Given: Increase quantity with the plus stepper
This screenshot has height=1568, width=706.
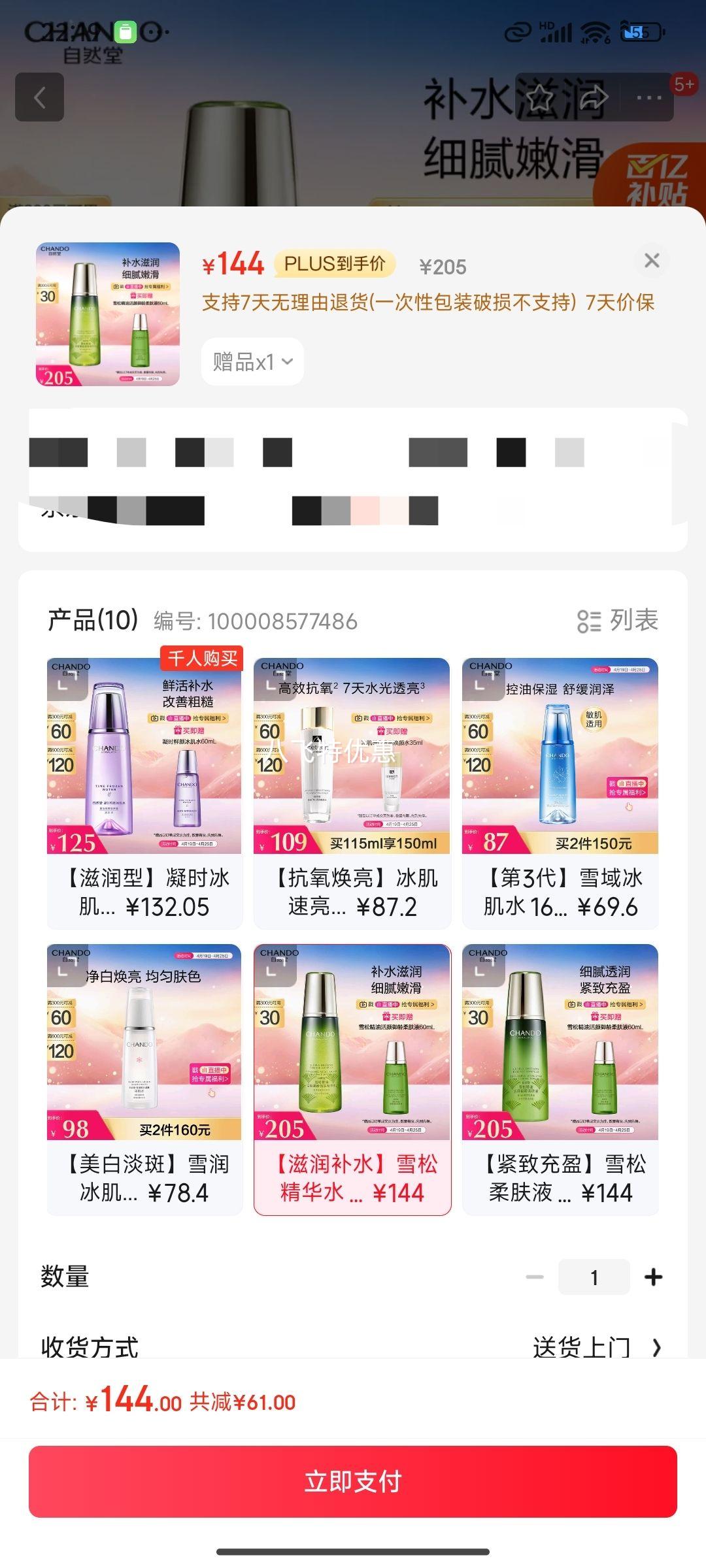Looking at the screenshot, I should point(654,1277).
